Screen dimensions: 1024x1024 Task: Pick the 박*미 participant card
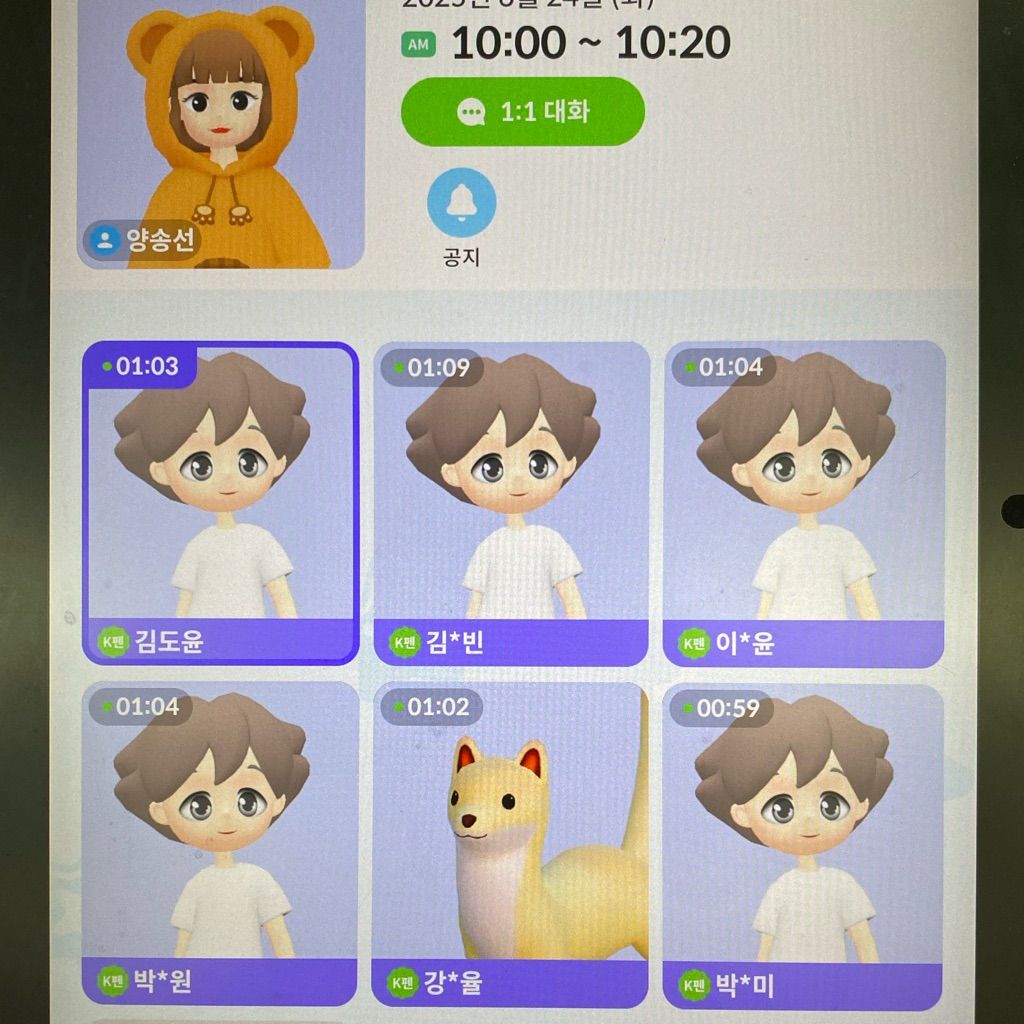pos(803,843)
